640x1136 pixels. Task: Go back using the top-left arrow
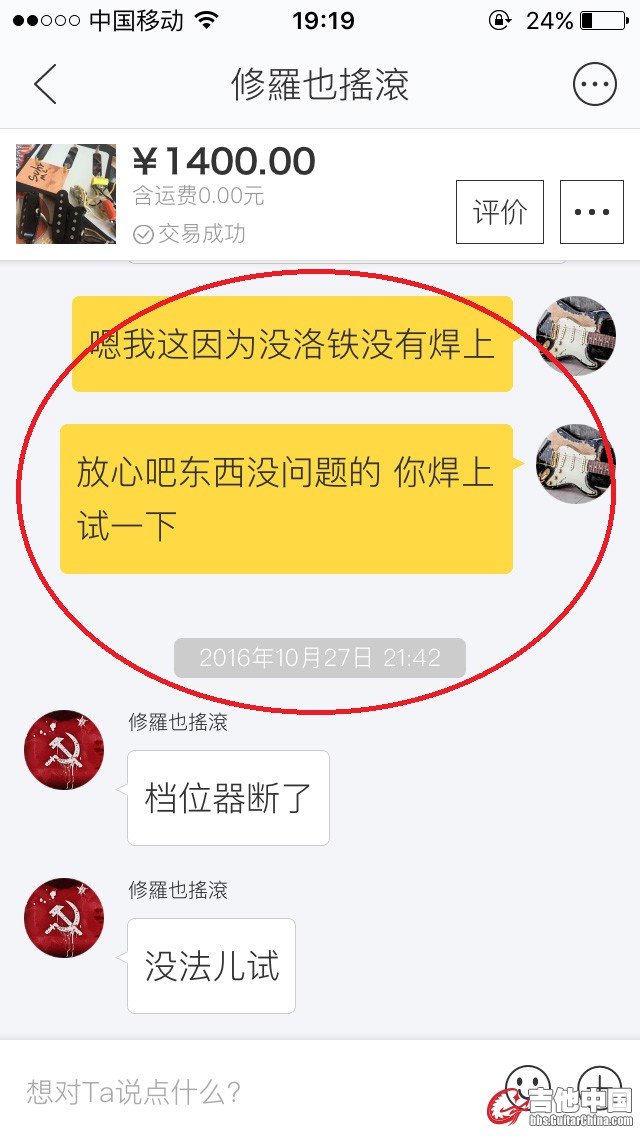point(46,85)
